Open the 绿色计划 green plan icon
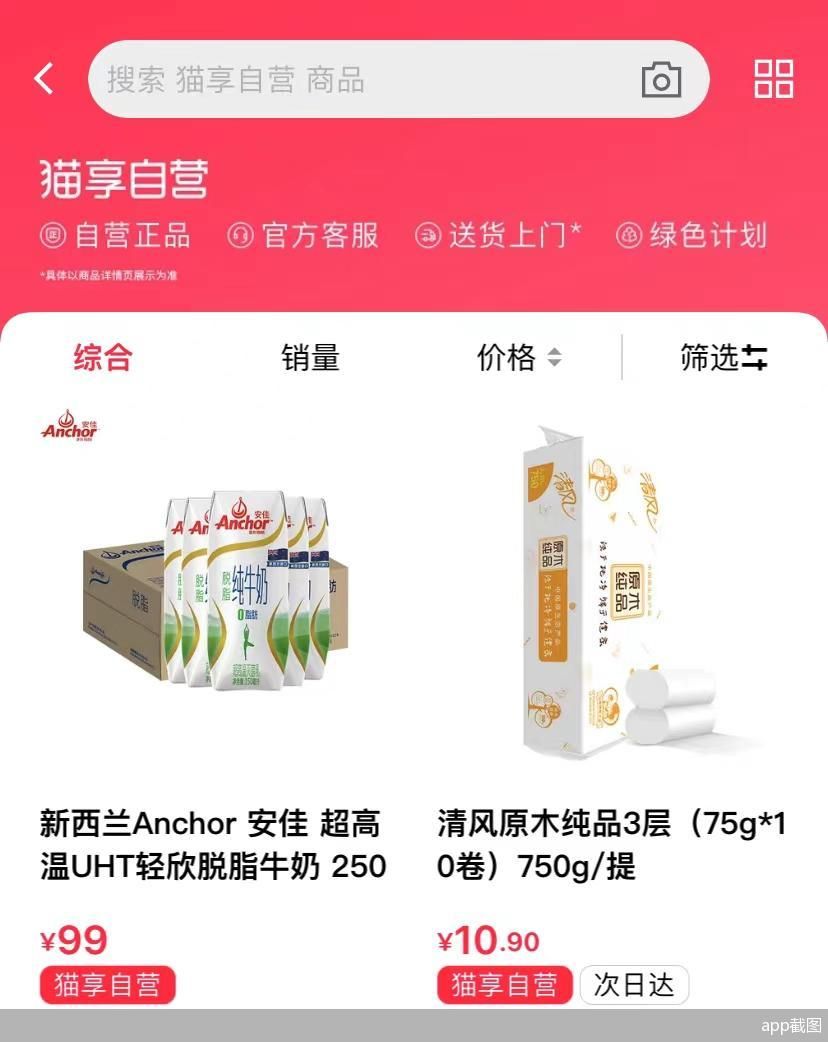Image resolution: width=828 pixels, height=1042 pixels. [692, 235]
